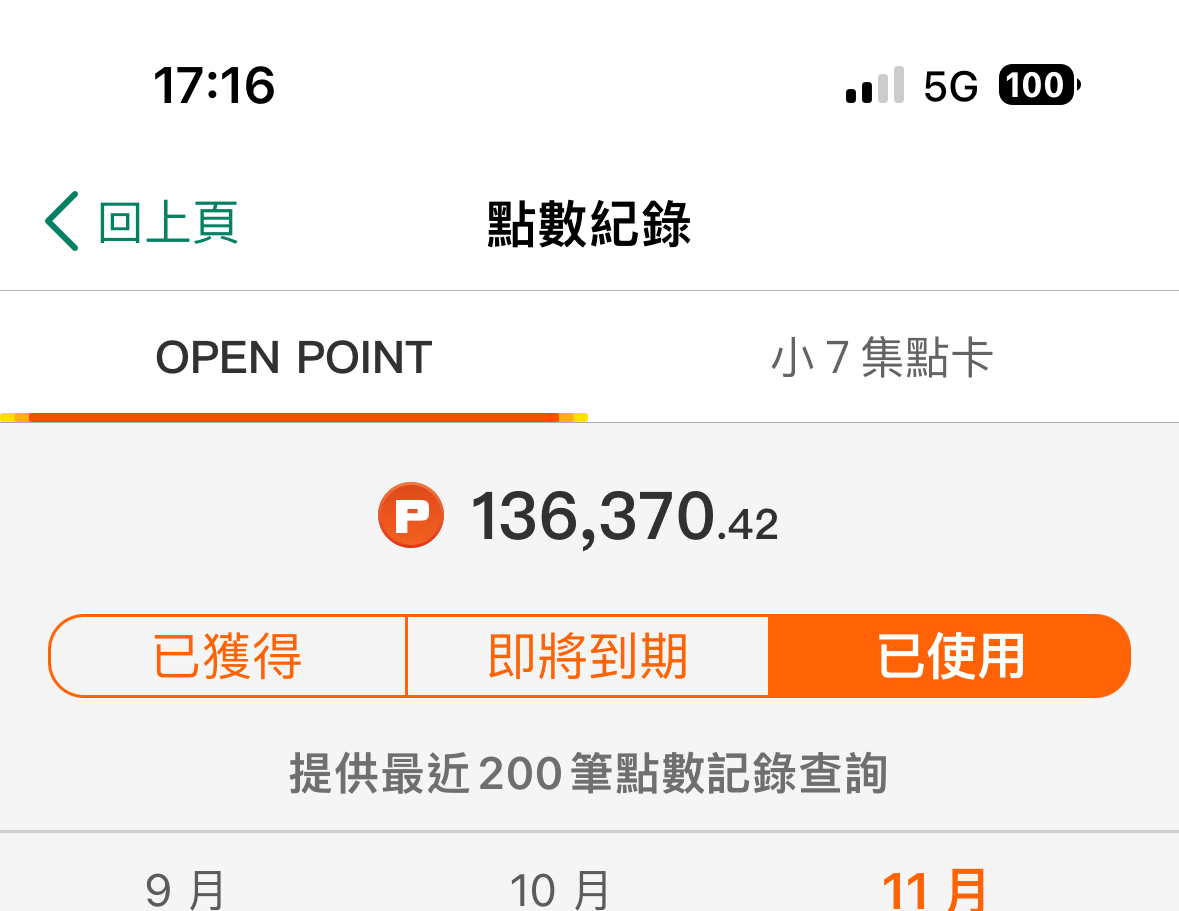1179x911 pixels.
Task: Select the 已使用 segment
Action: pyautogui.click(x=950, y=657)
